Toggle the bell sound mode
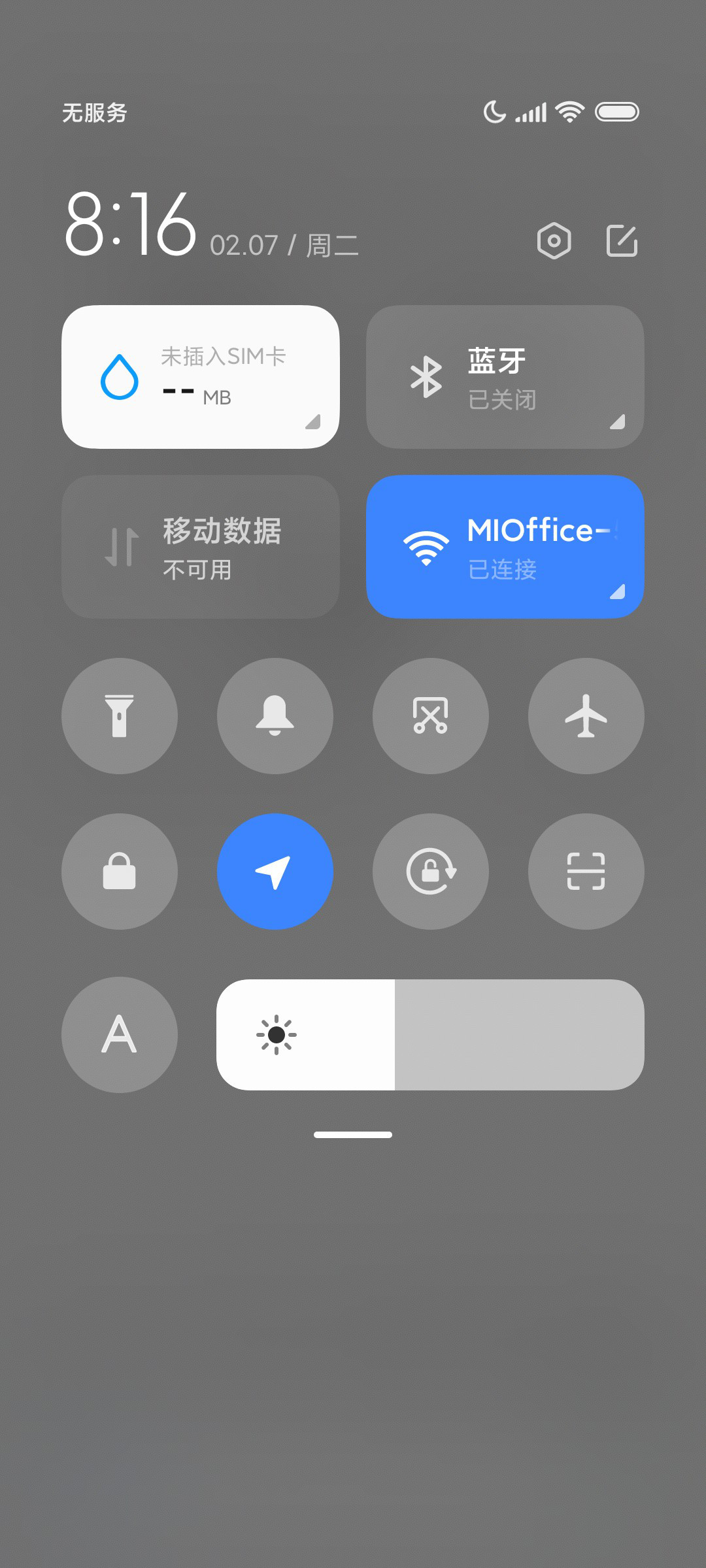 [275, 716]
